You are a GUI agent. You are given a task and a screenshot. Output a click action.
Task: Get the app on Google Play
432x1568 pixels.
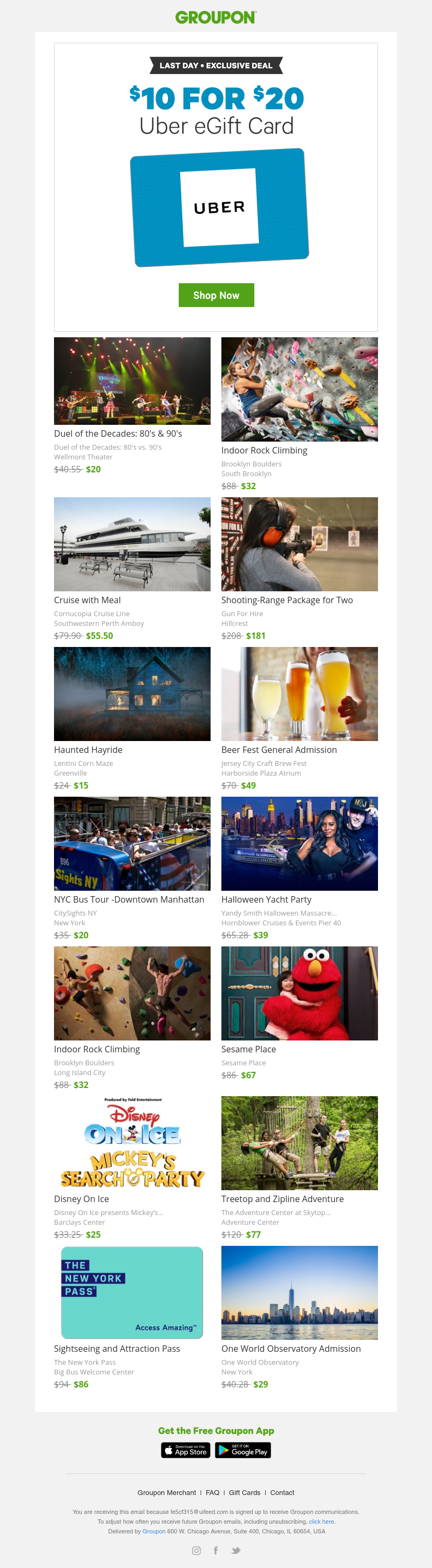click(244, 1451)
